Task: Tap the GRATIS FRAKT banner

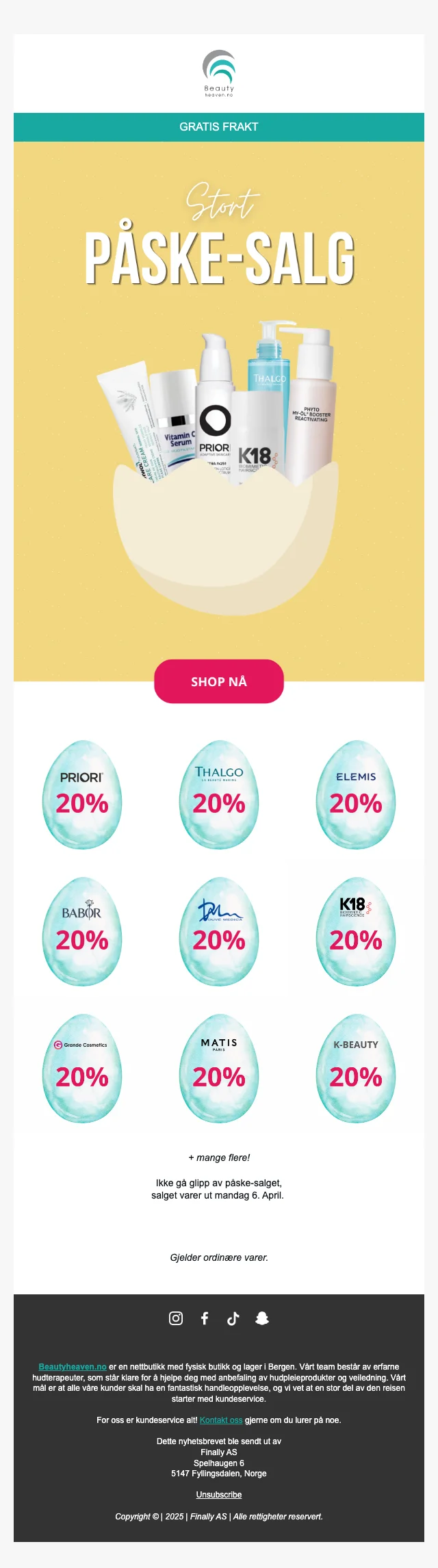Action: (x=219, y=127)
